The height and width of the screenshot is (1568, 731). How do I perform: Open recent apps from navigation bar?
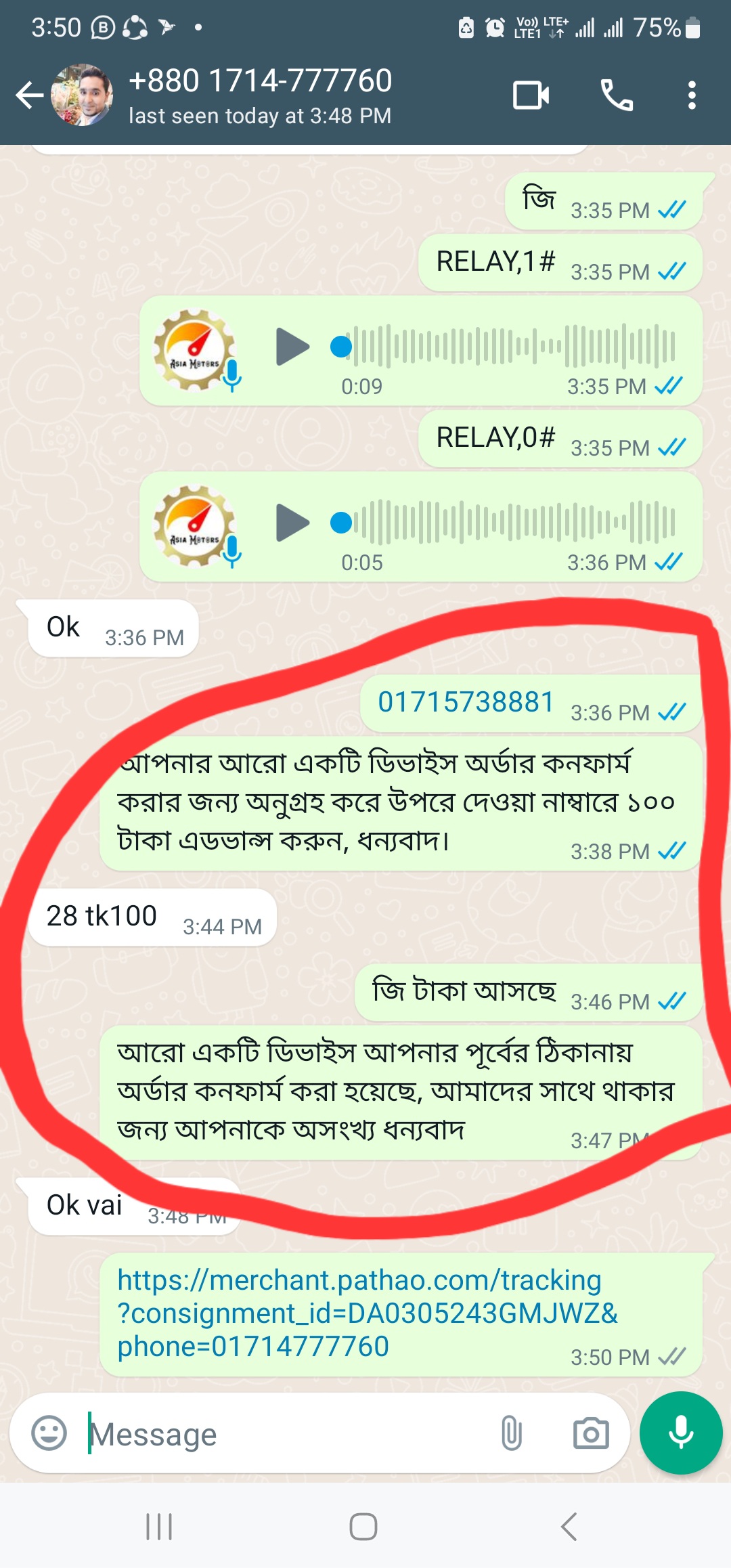point(159,1527)
